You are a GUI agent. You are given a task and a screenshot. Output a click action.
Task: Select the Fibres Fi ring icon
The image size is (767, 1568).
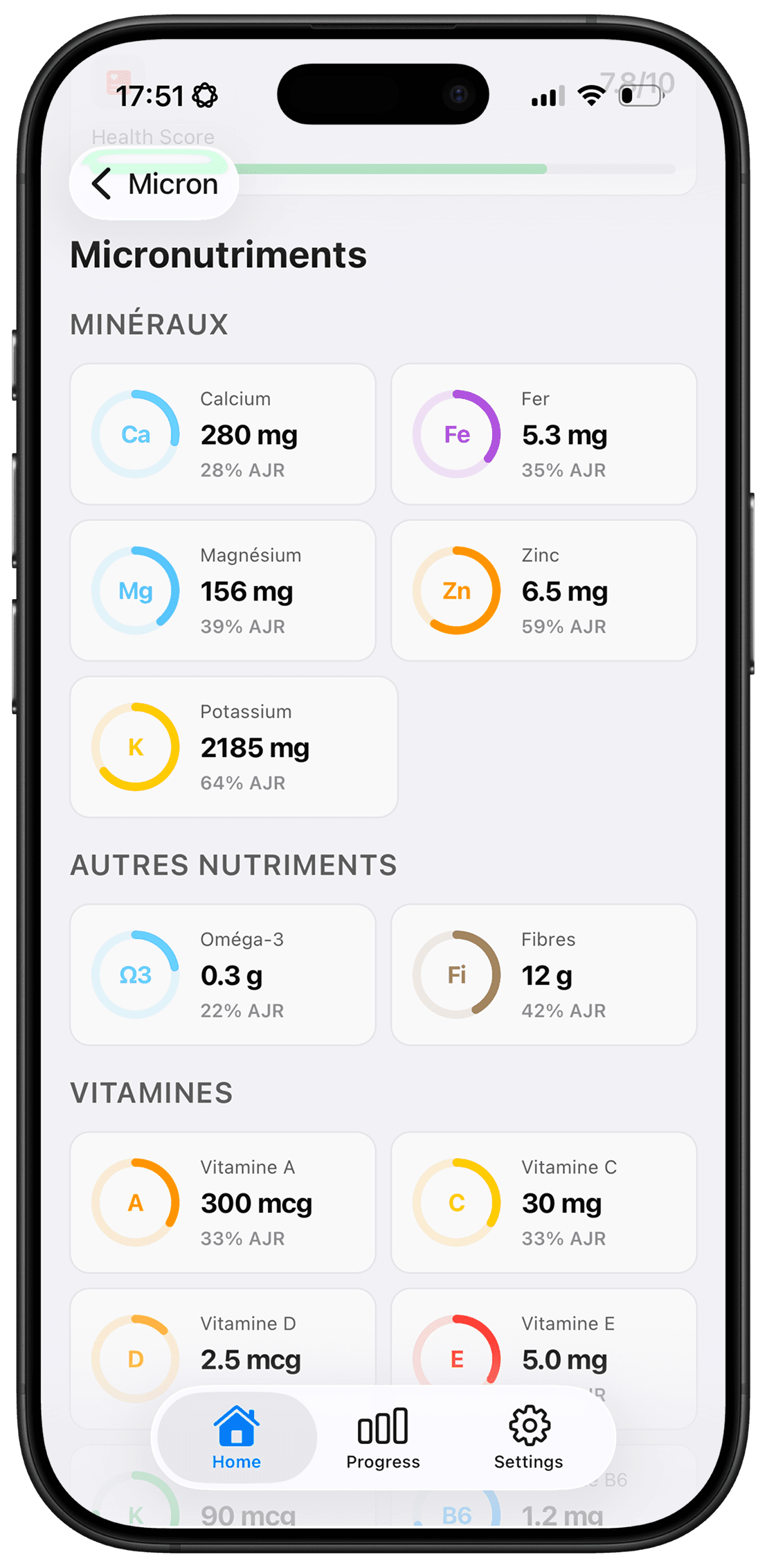[x=456, y=974]
